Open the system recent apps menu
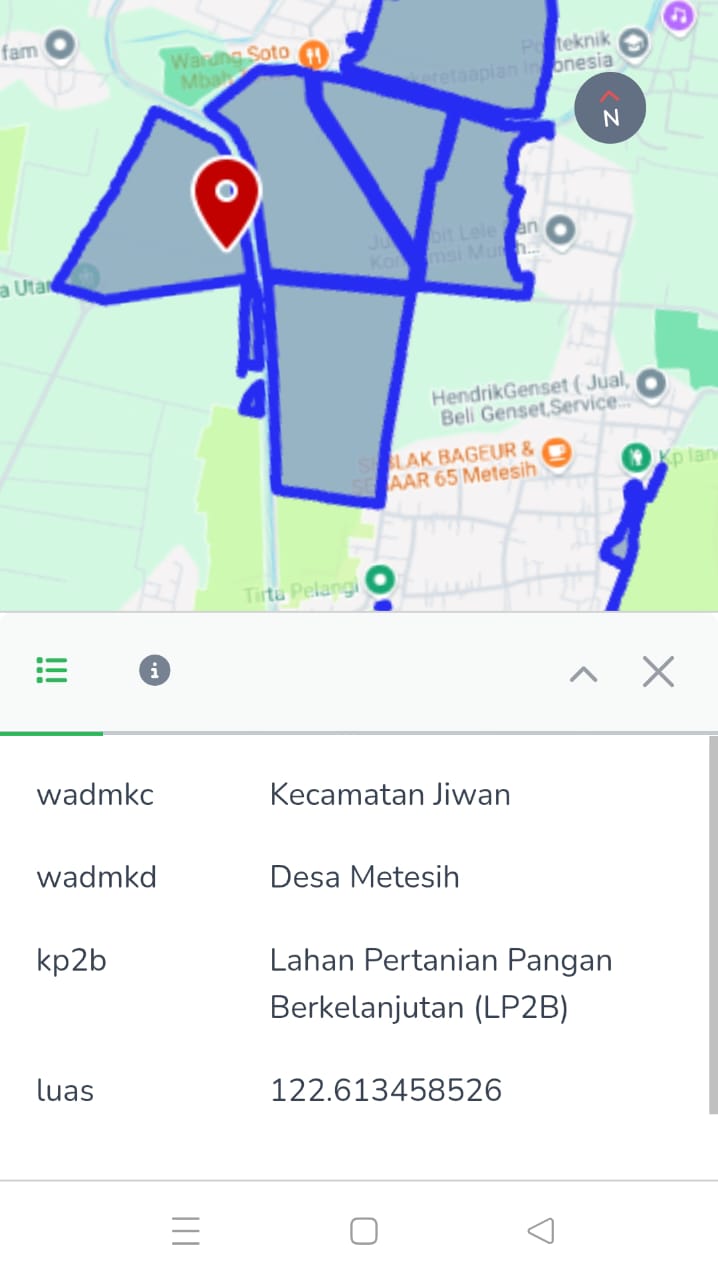Screen dimensions: 718x1280 coord(186,1230)
